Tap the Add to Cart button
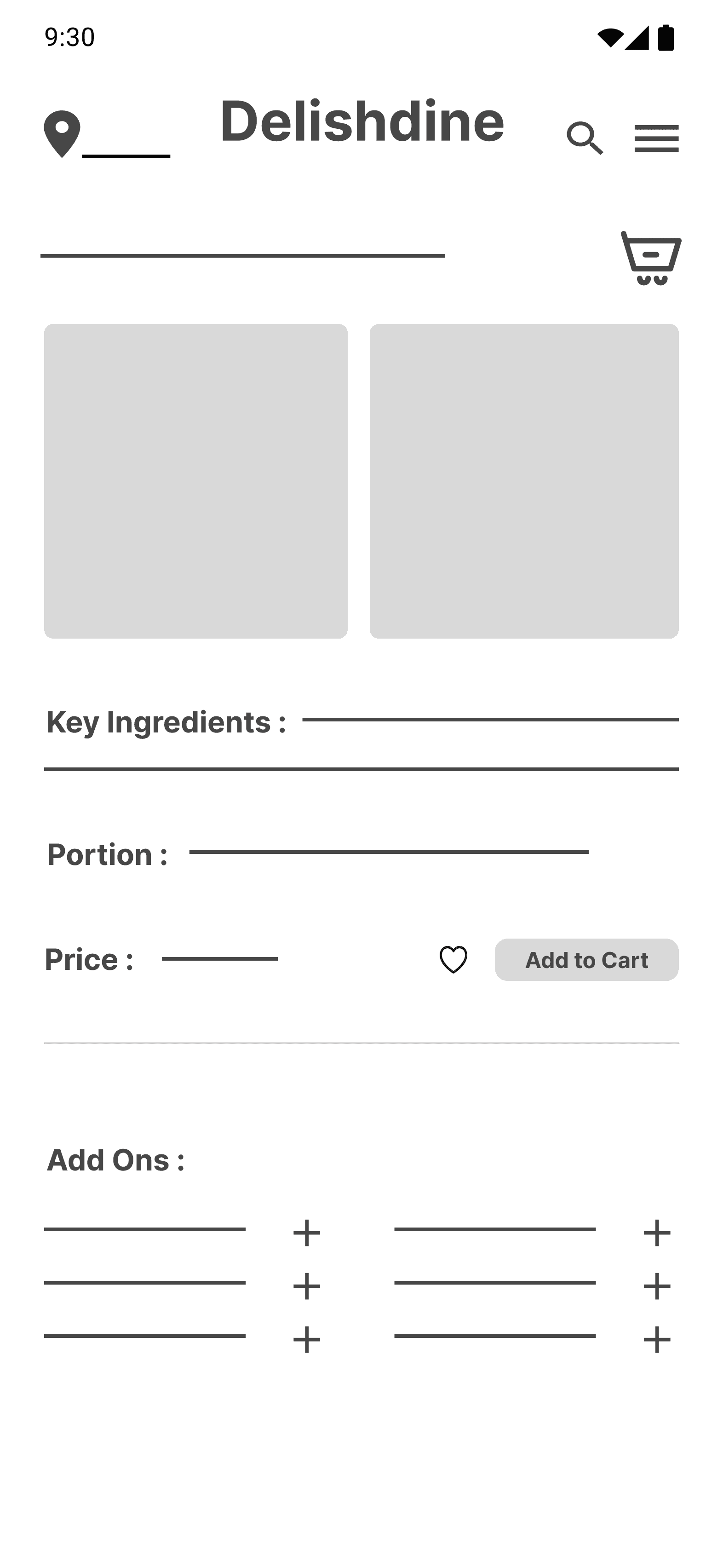The image size is (723, 1568). tap(587, 960)
